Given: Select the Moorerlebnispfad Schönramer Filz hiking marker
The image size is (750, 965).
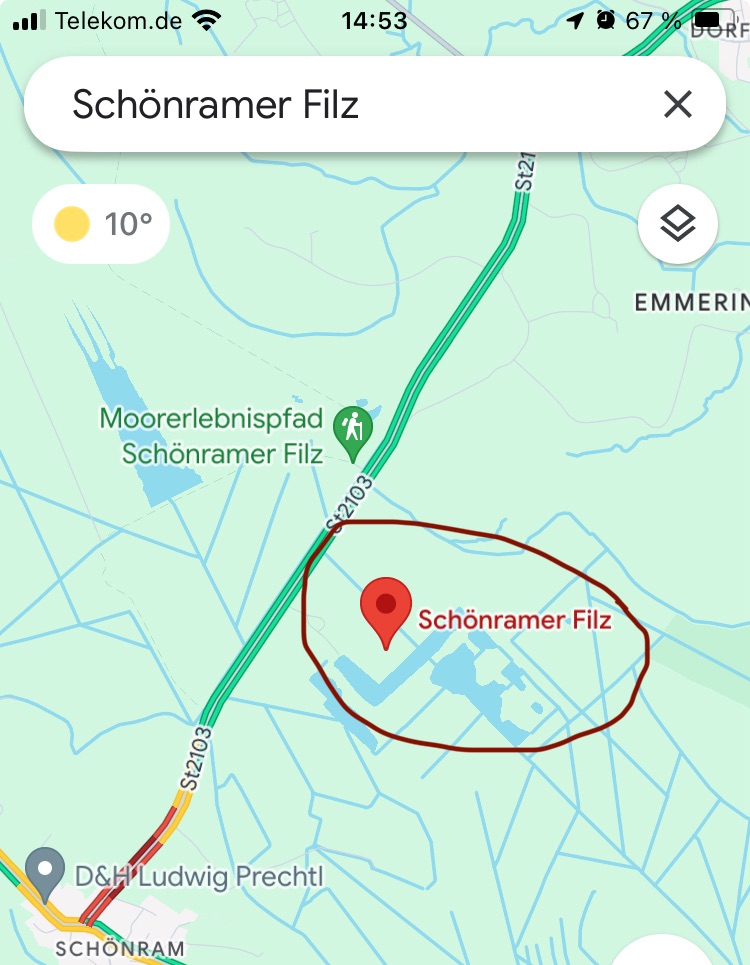Looking at the screenshot, I should [x=352, y=432].
